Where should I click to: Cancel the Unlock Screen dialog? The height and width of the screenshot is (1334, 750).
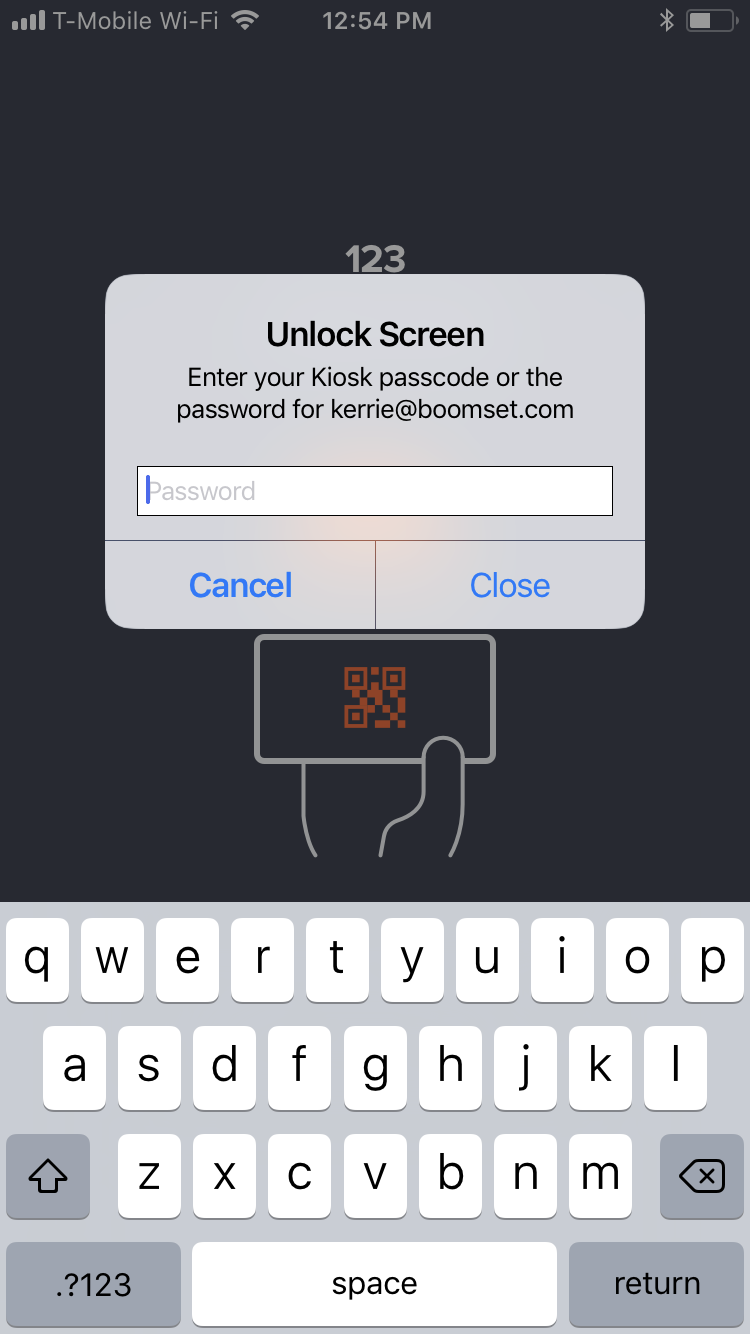point(240,585)
